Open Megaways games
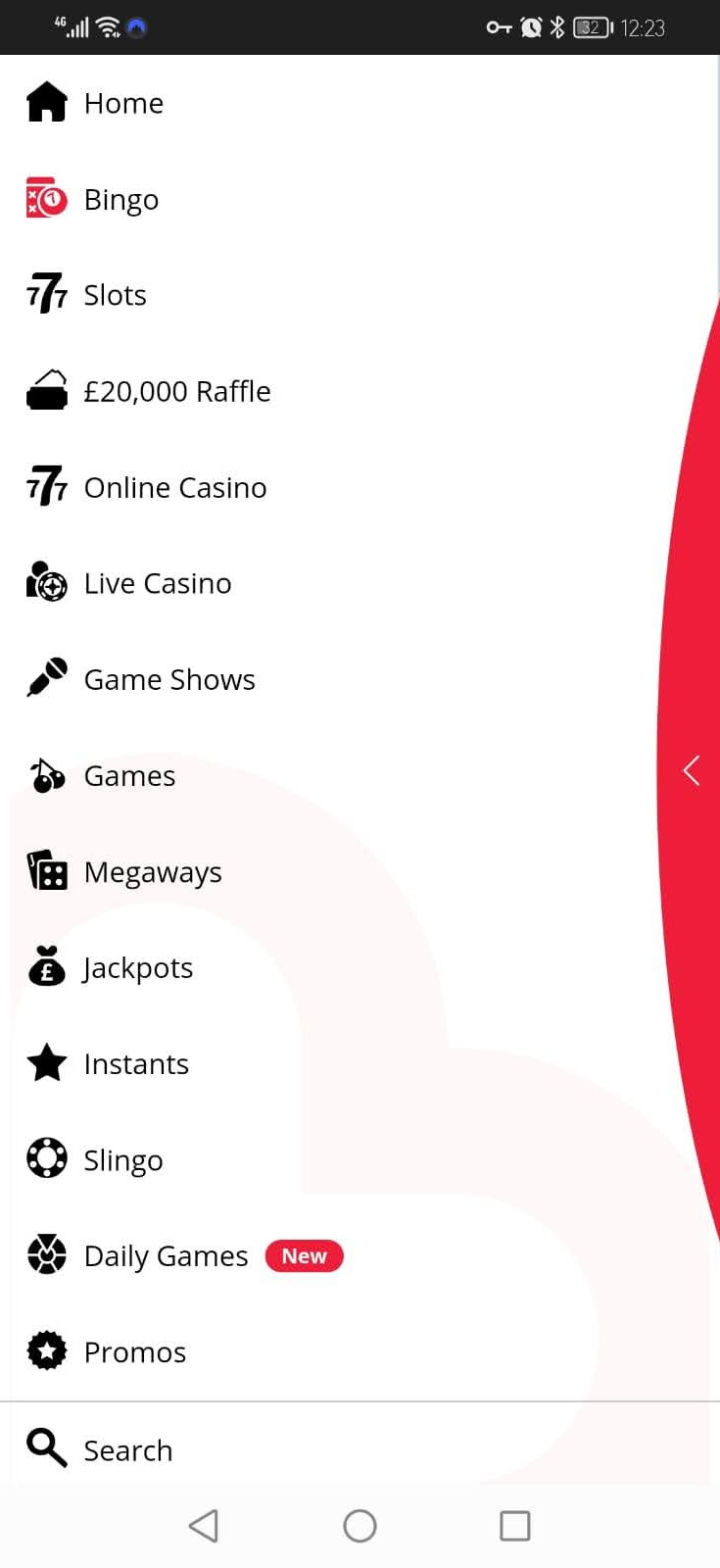The height and width of the screenshot is (1568, 720). point(152,871)
